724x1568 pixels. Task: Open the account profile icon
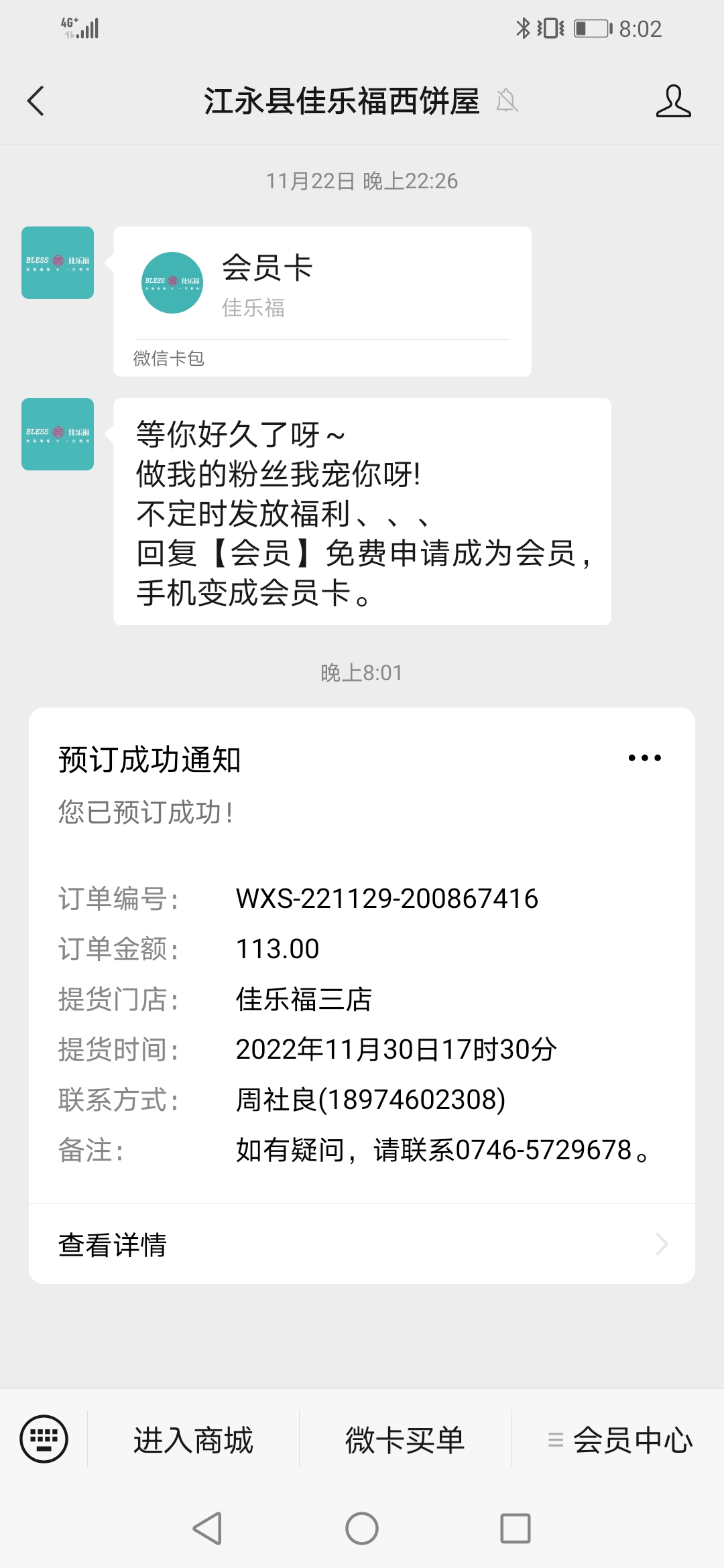(x=673, y=101)
